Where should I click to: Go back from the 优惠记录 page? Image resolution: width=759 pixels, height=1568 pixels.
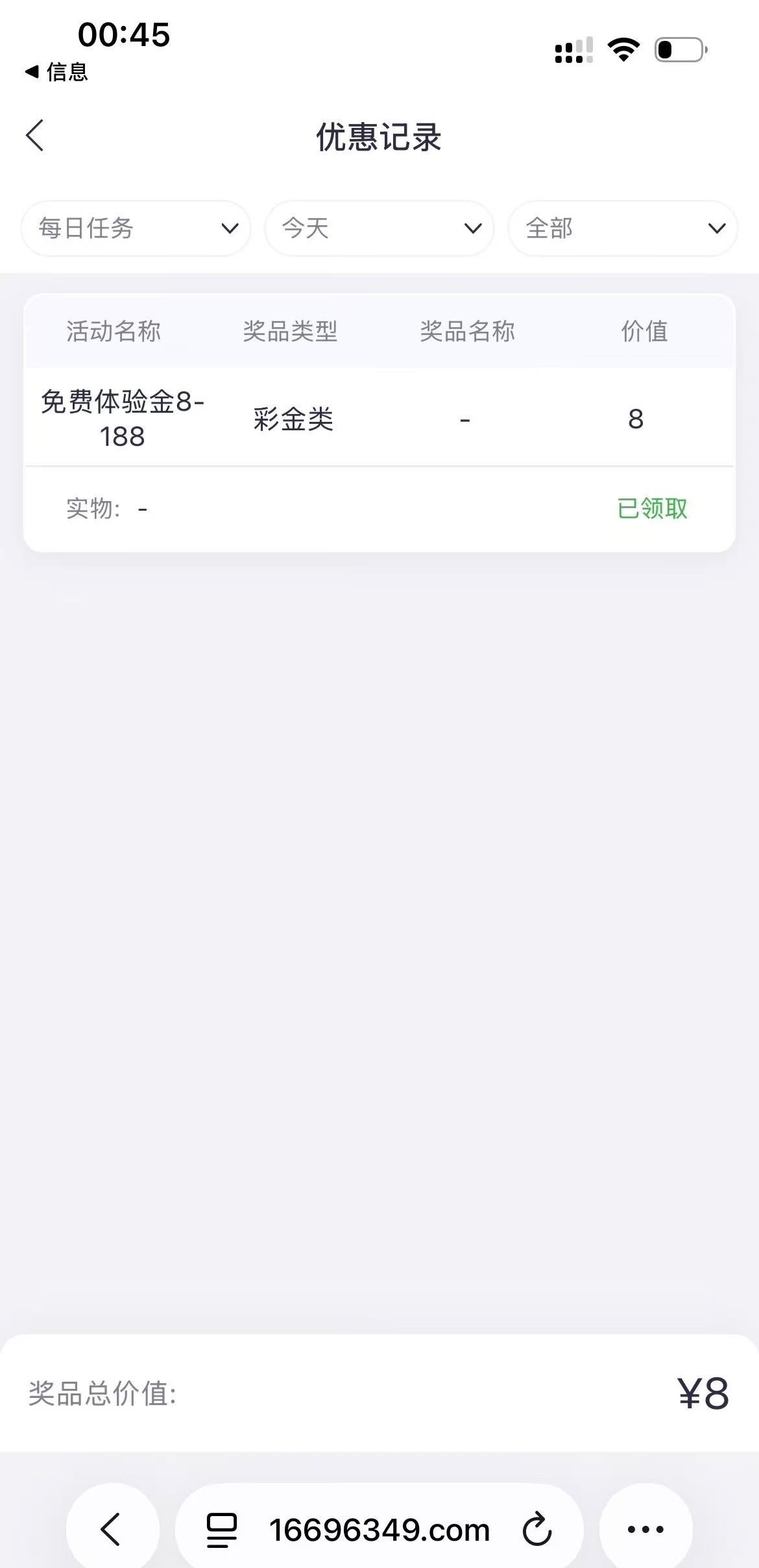tap(36, 136)
